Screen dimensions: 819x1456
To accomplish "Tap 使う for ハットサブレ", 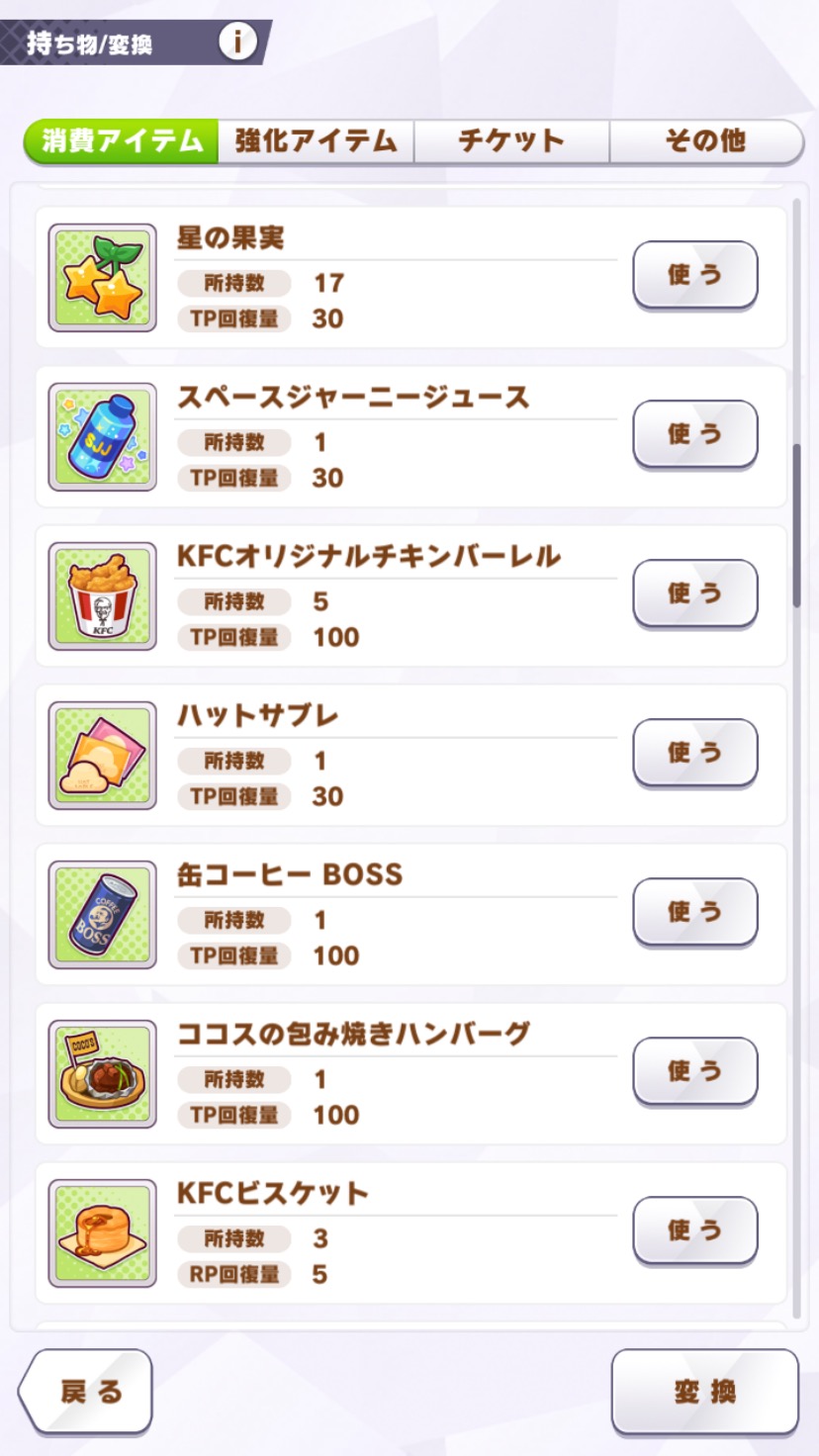I will tap(694, 753).
